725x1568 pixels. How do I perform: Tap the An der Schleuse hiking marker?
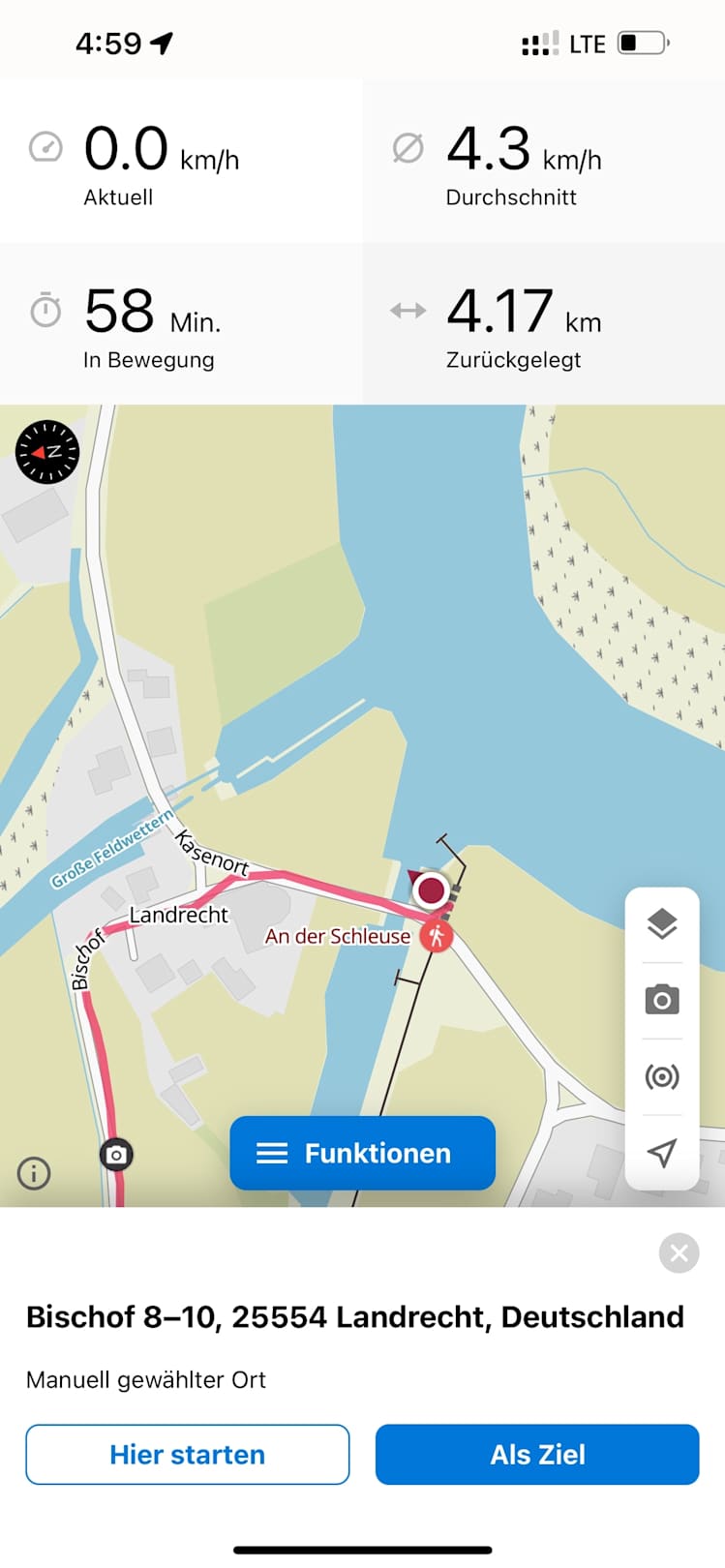pyautogui.click(x=437, y=936)
